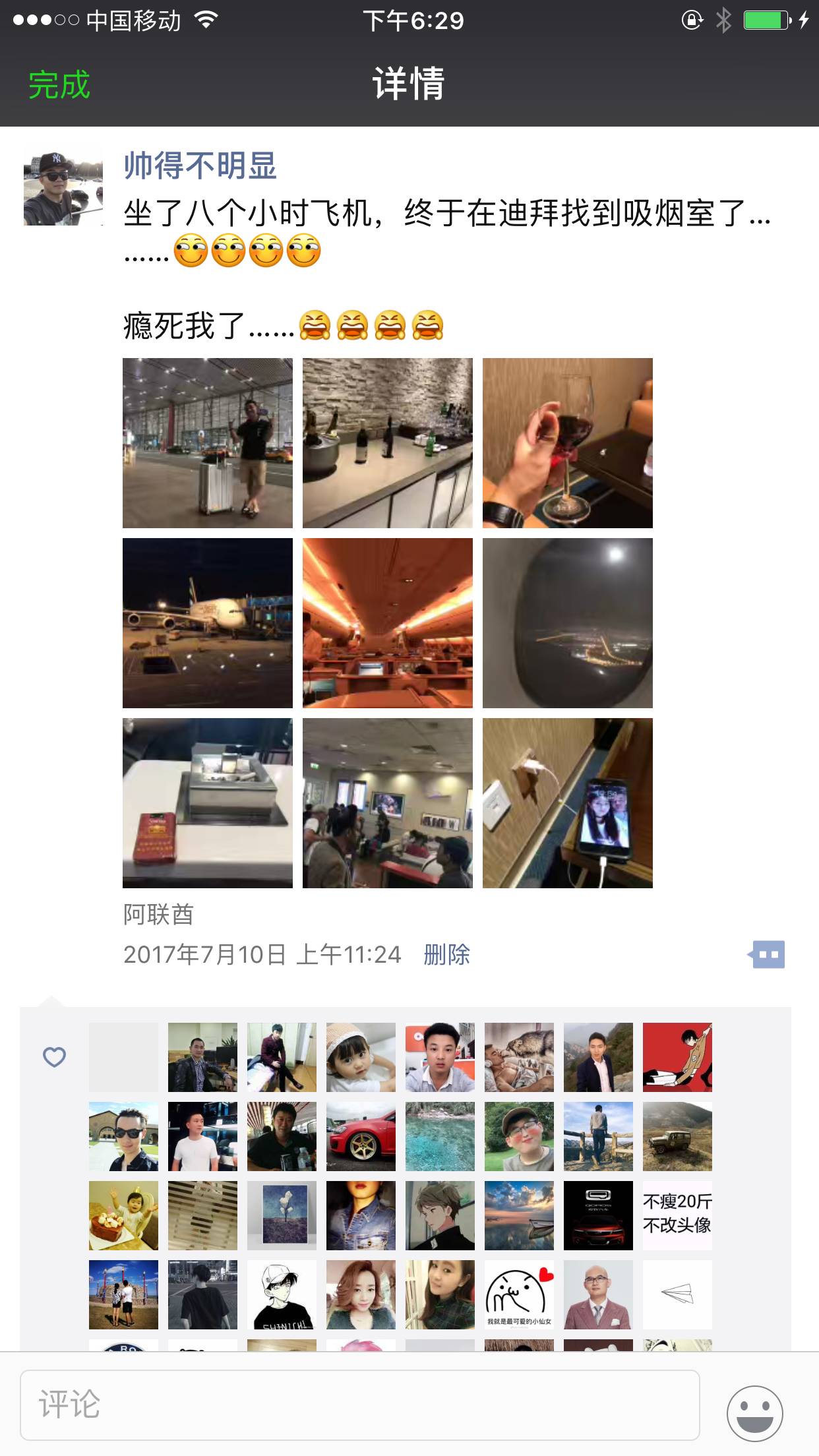Open liker with red sports car avatar
Image resolution: width=819 pixels, height=1456 pixels.
point(361,1136)
